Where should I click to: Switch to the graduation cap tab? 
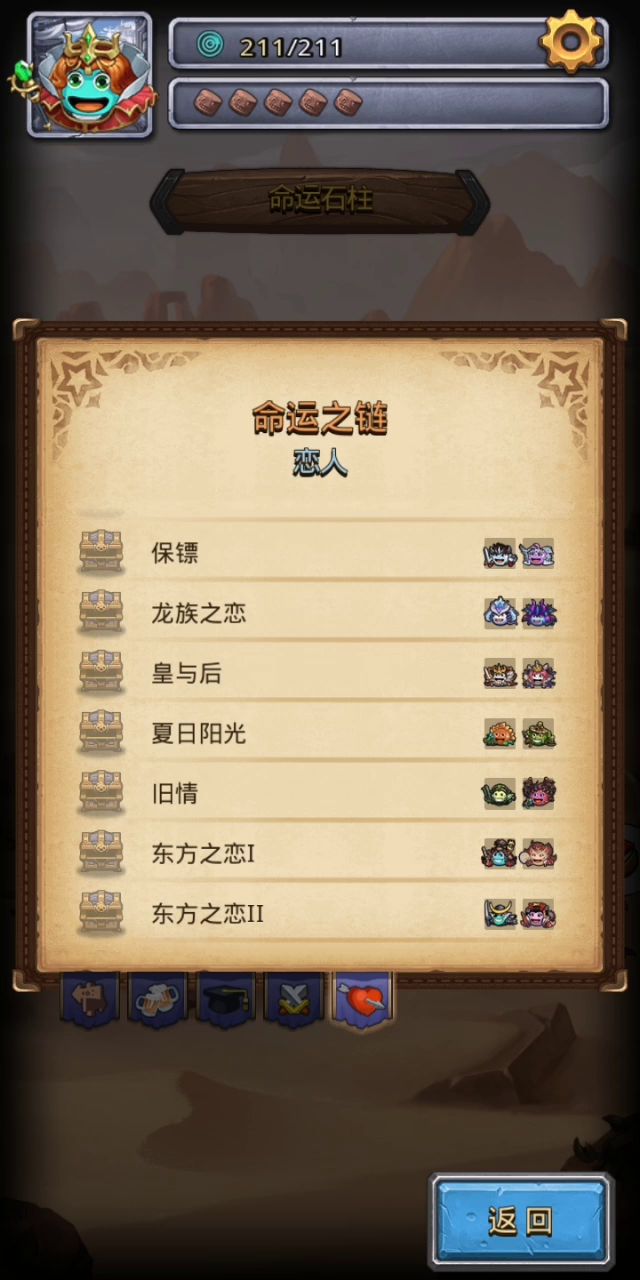226,999
